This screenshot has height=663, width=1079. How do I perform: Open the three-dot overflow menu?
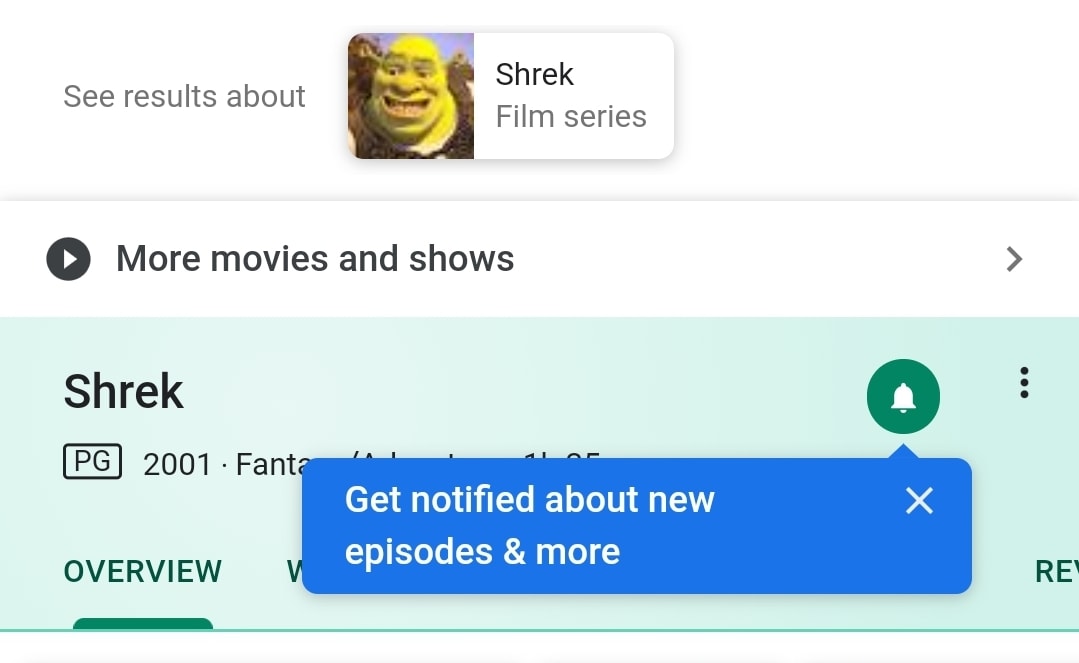(1023, 383)
